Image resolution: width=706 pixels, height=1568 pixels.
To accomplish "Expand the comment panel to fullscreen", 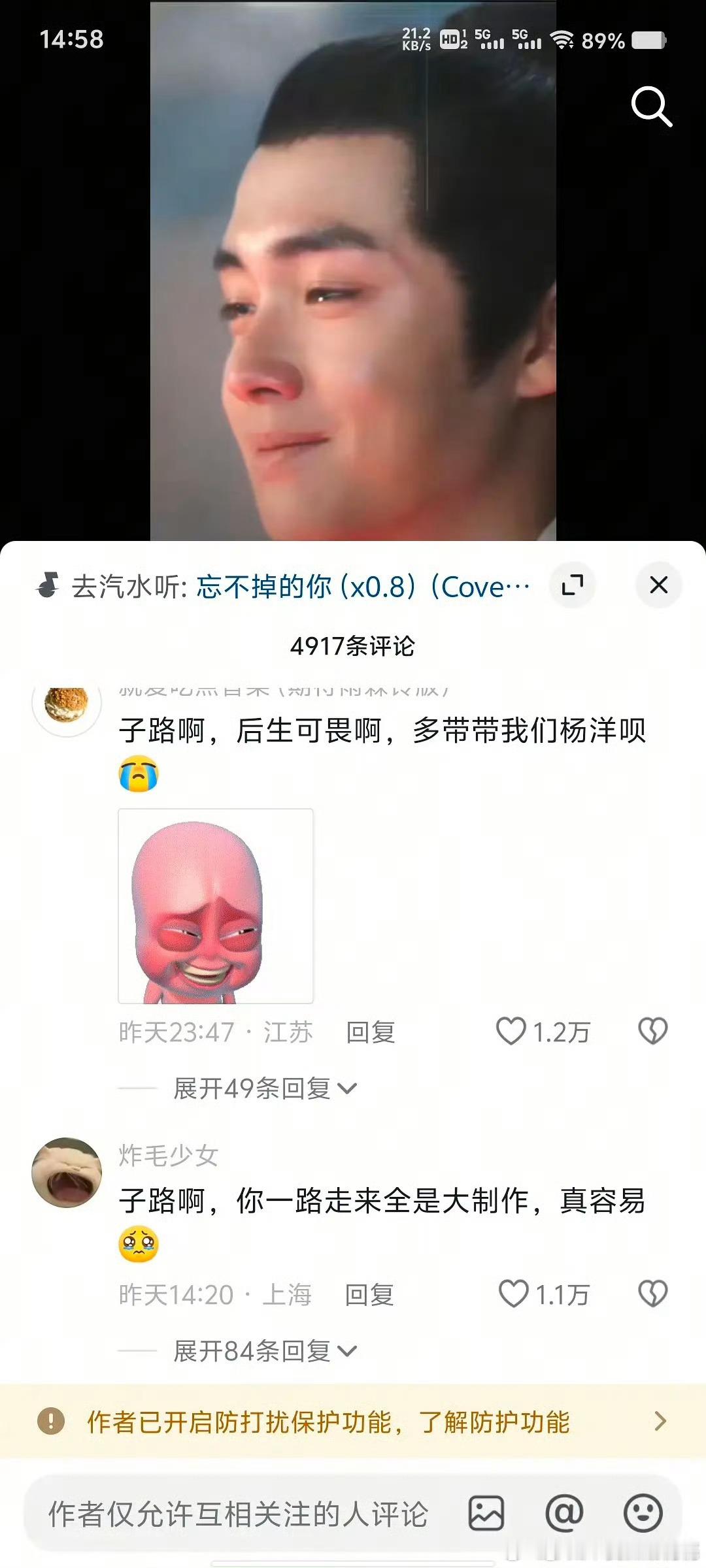I will coord(573,586).
